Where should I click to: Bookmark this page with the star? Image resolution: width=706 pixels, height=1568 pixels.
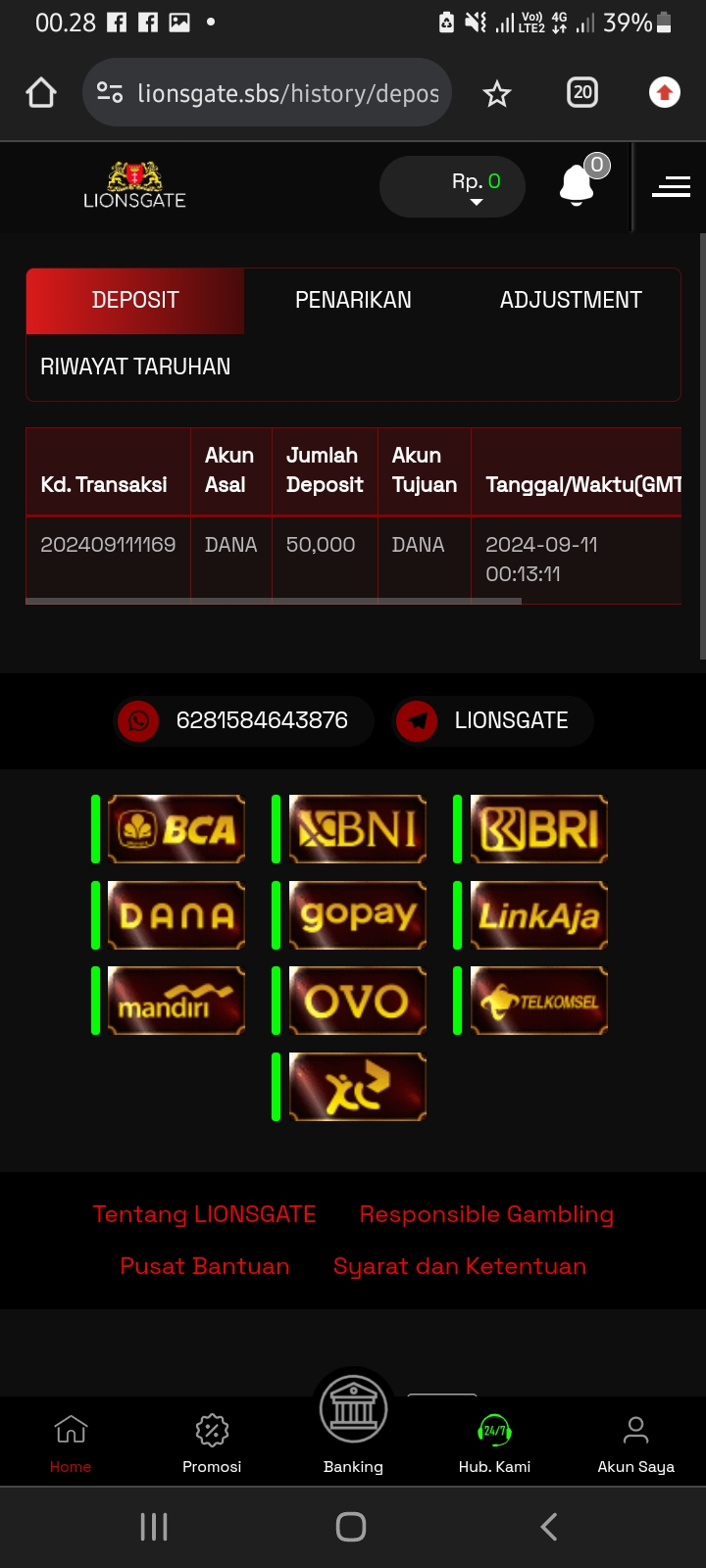click(497, 93)
